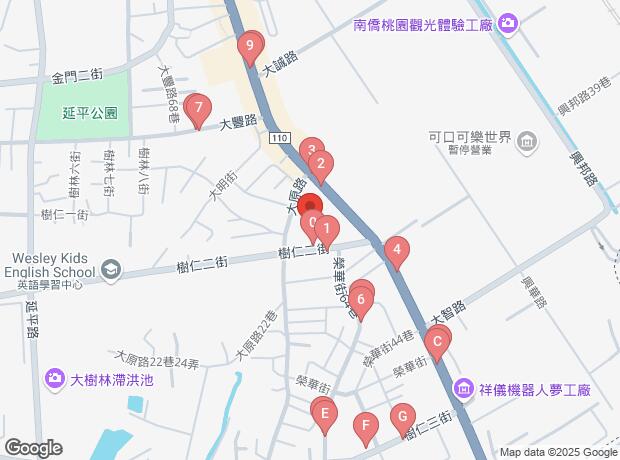Select map marker labeled G
620x460 pixels.
tap(402, 417)
